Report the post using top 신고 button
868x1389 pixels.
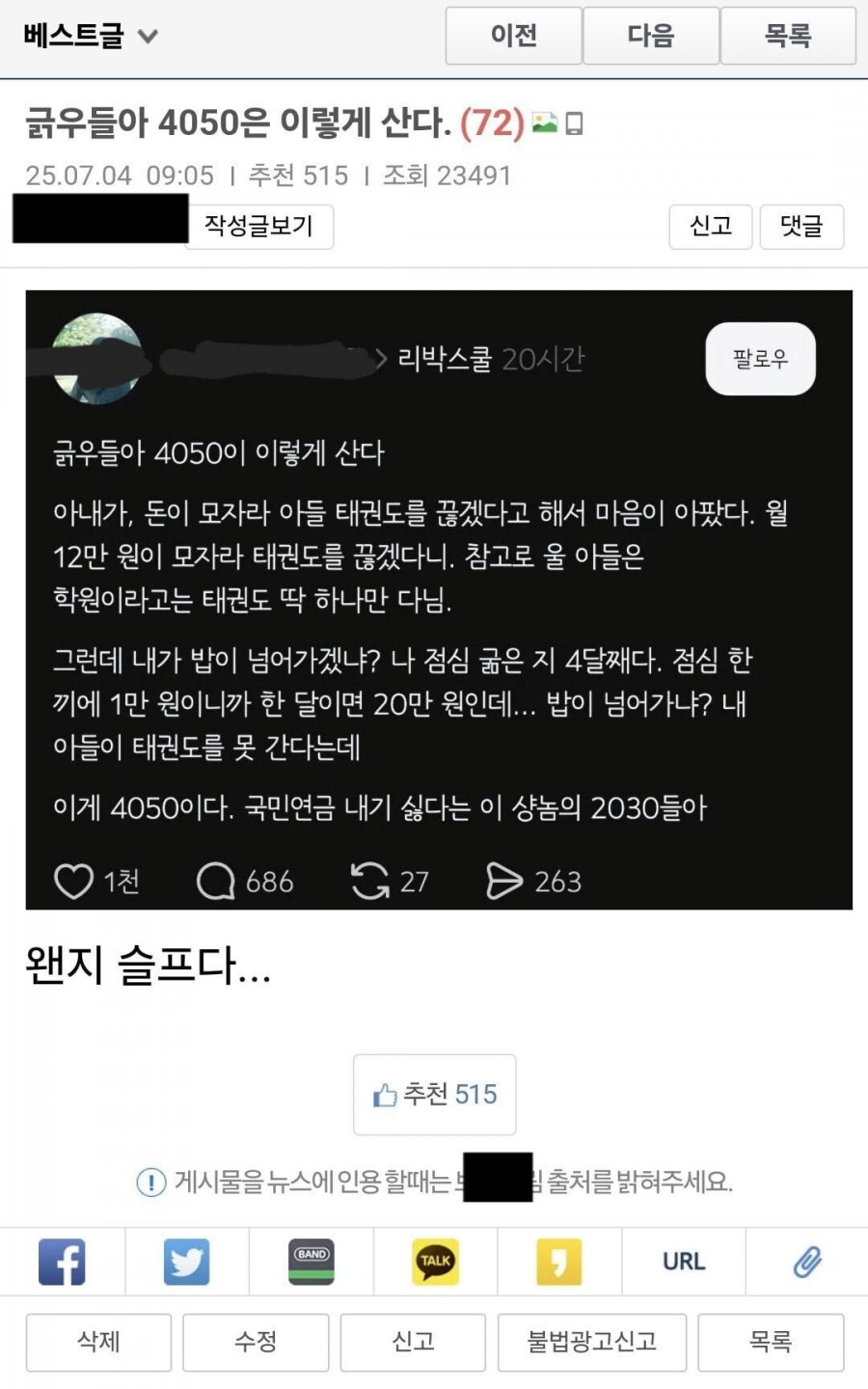click(x=710, y=227)
